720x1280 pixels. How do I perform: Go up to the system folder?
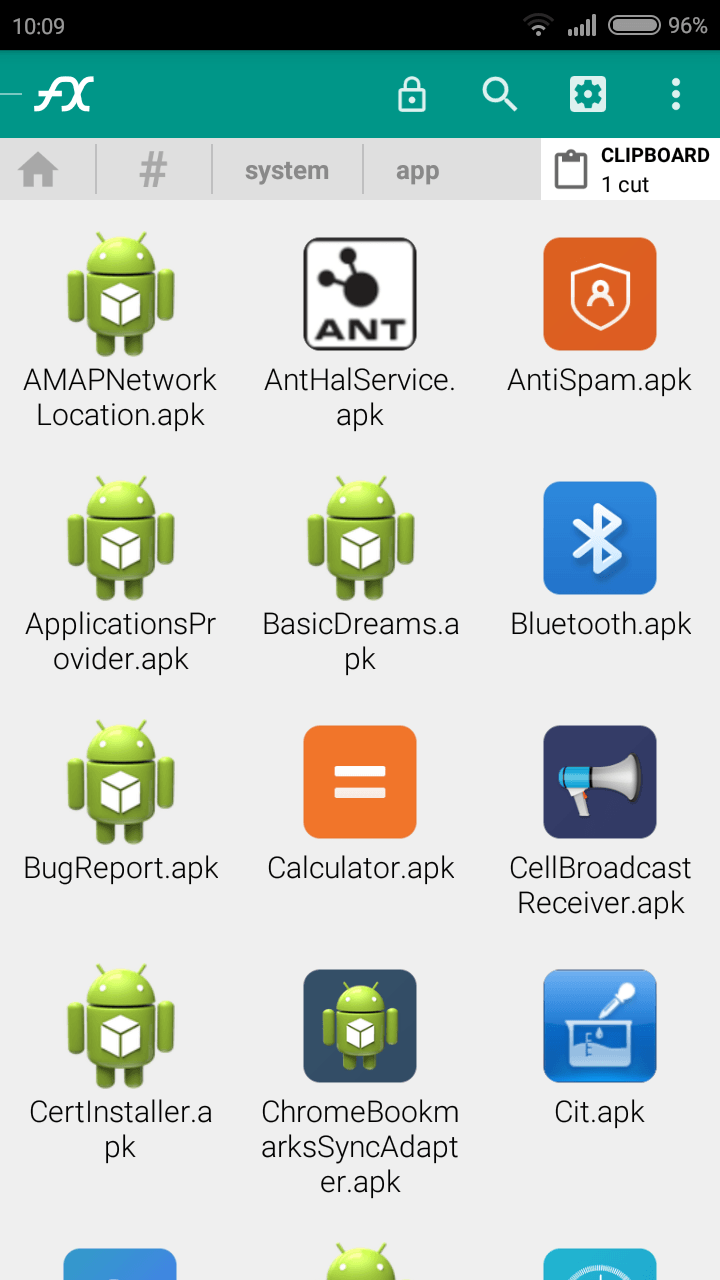[x=287, y=171]
